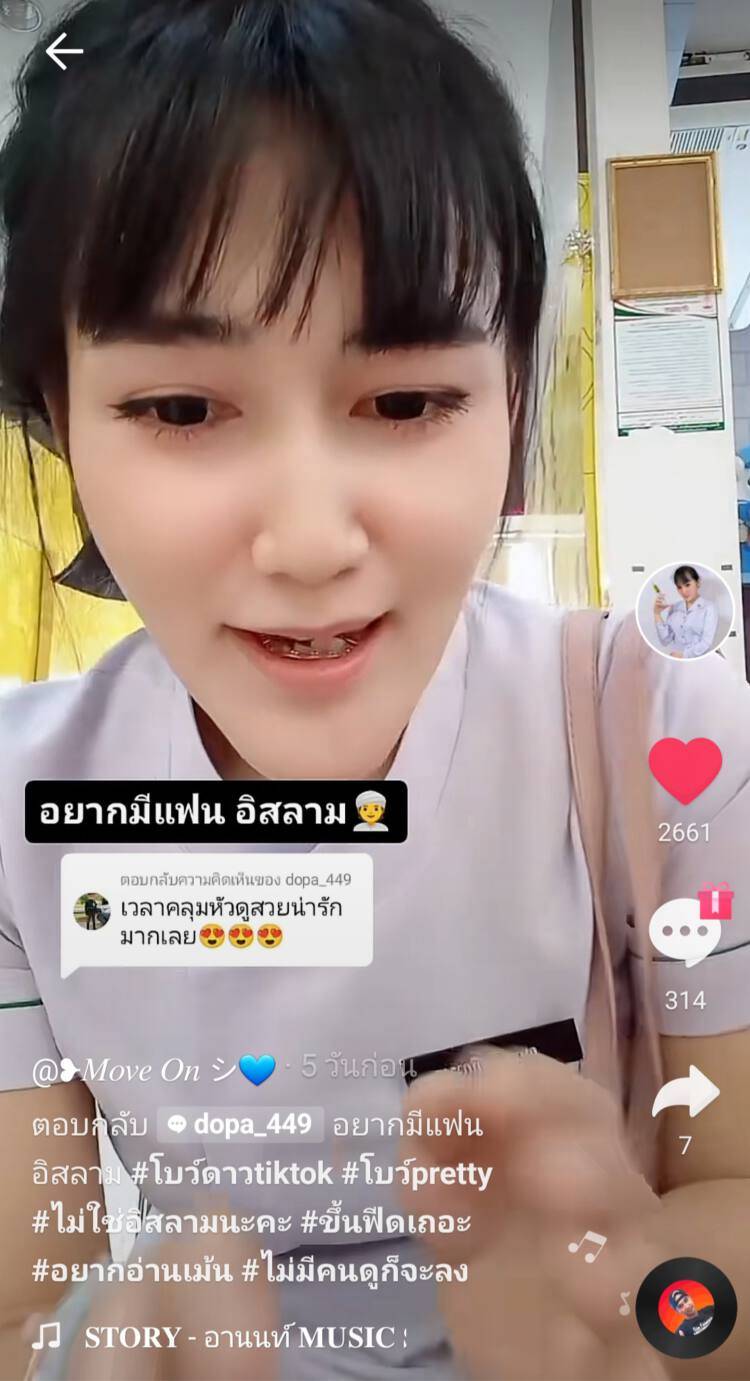This screenshot has width=750, height=1381.
Task: Open hashtag #ไม่ใช่อิสลามนะคะ
Action: [162, 1221]
